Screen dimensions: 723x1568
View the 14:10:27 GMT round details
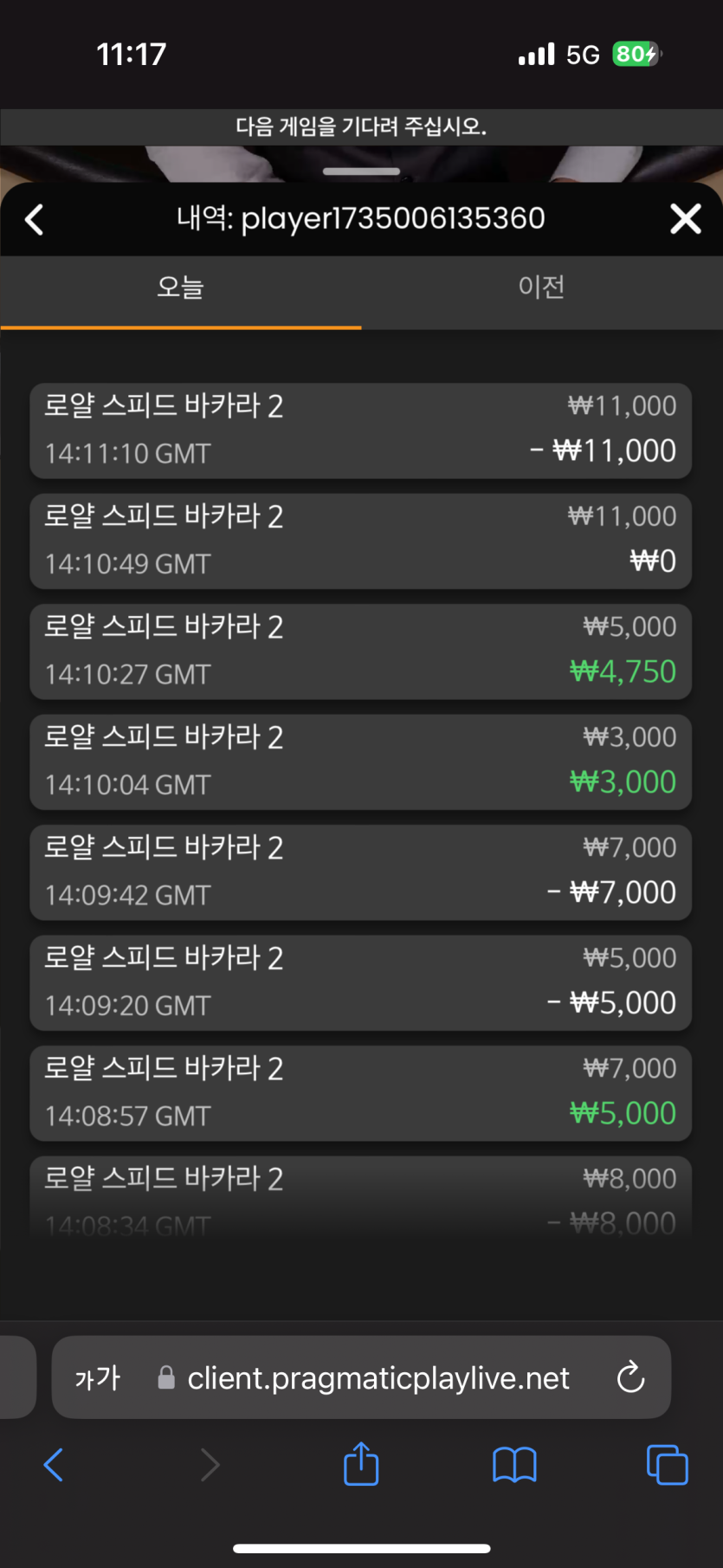point(360,651)
